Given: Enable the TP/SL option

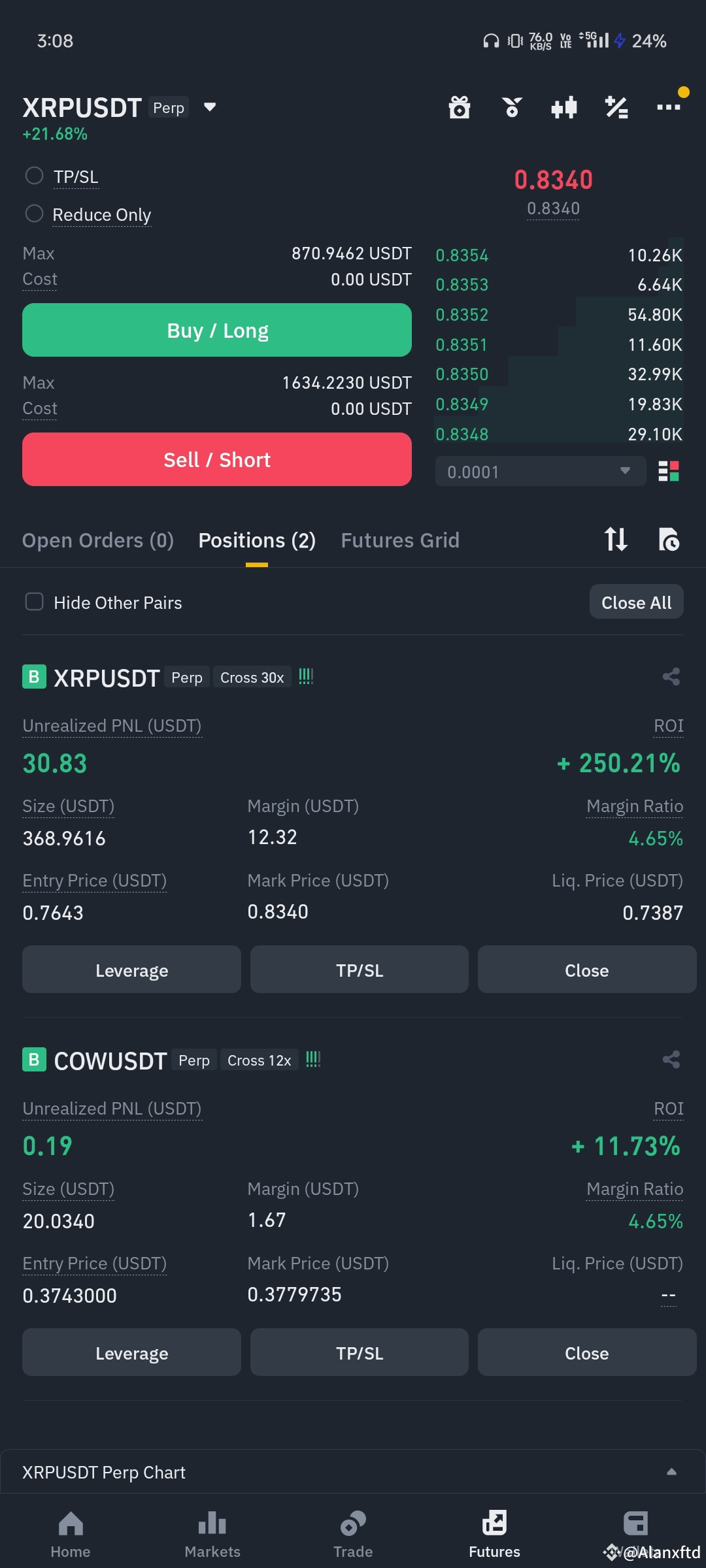Looking at the screenshot, I should pos(35,175).
